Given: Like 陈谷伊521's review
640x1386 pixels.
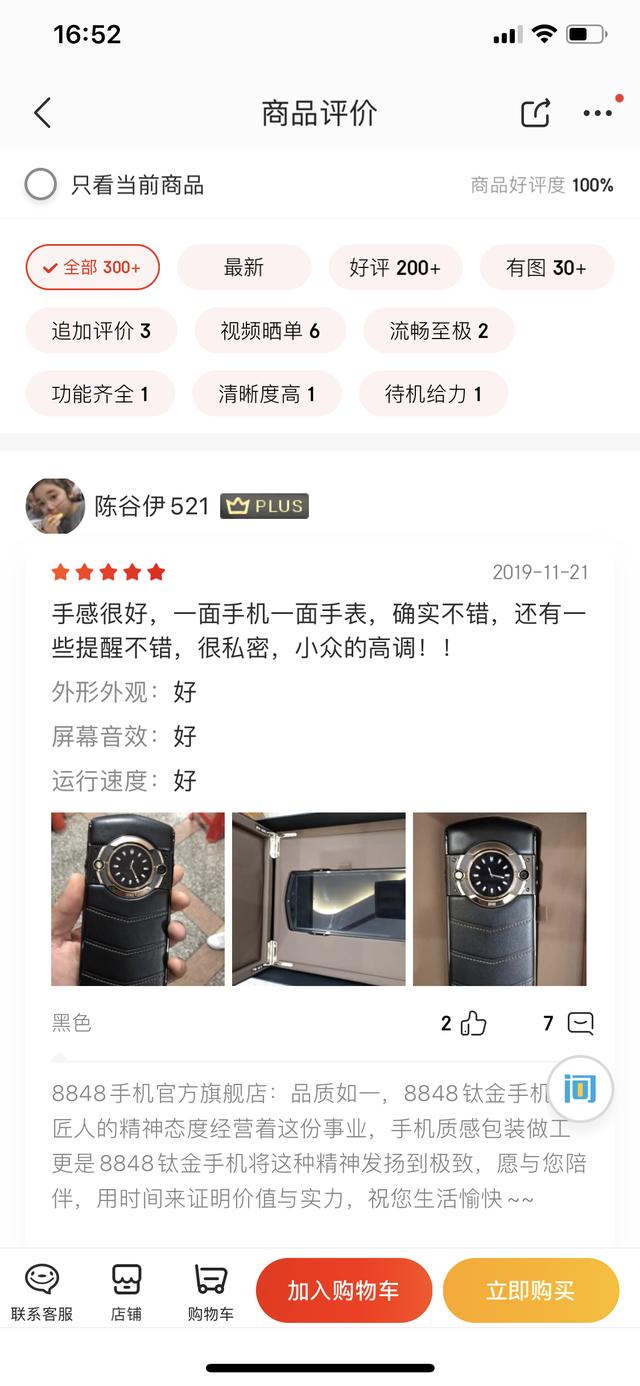Looking at the screenshot, I should pyautogui.click(x=473, y=1023).
